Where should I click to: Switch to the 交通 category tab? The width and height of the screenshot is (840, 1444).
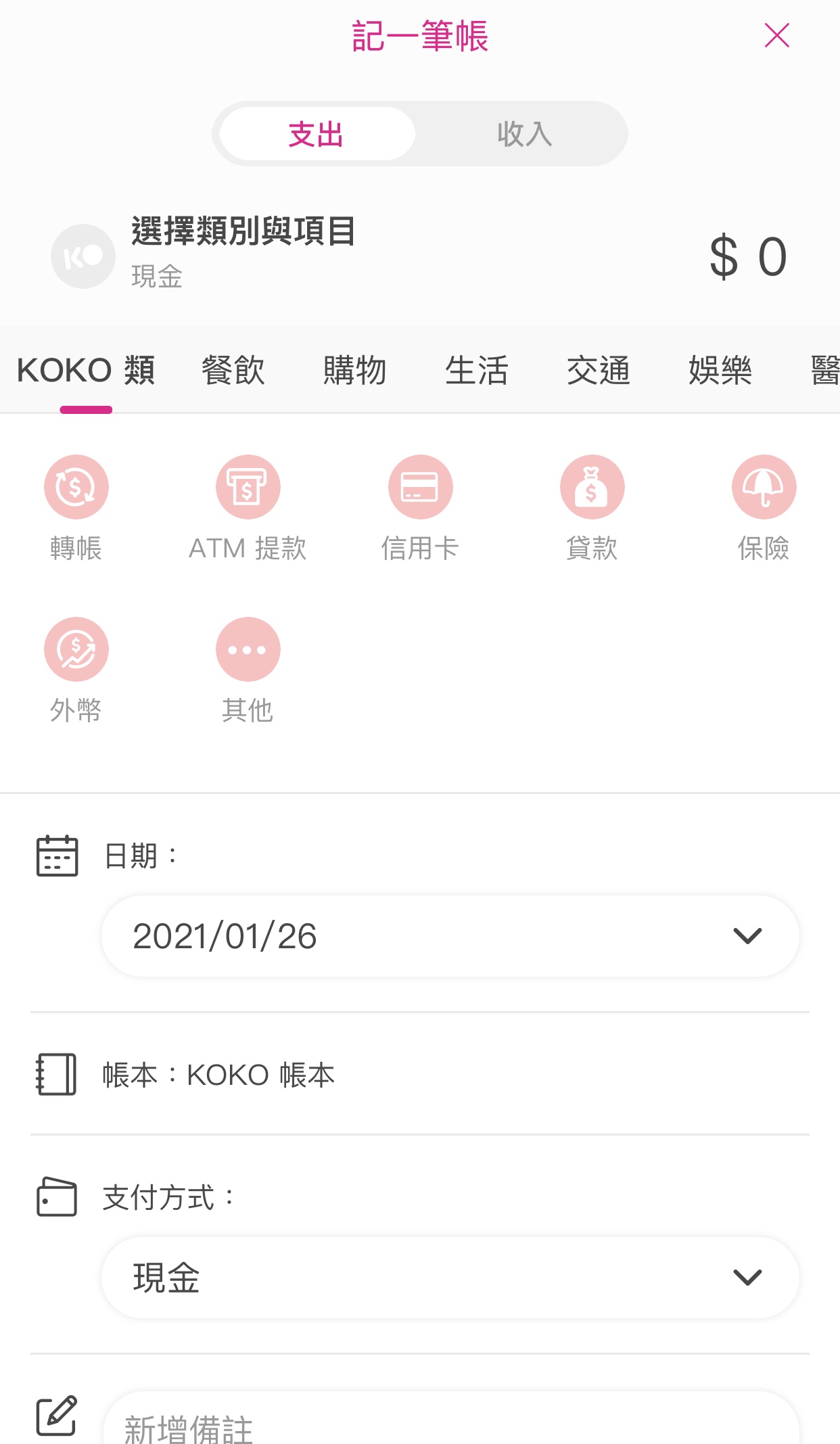coord(599,371)
